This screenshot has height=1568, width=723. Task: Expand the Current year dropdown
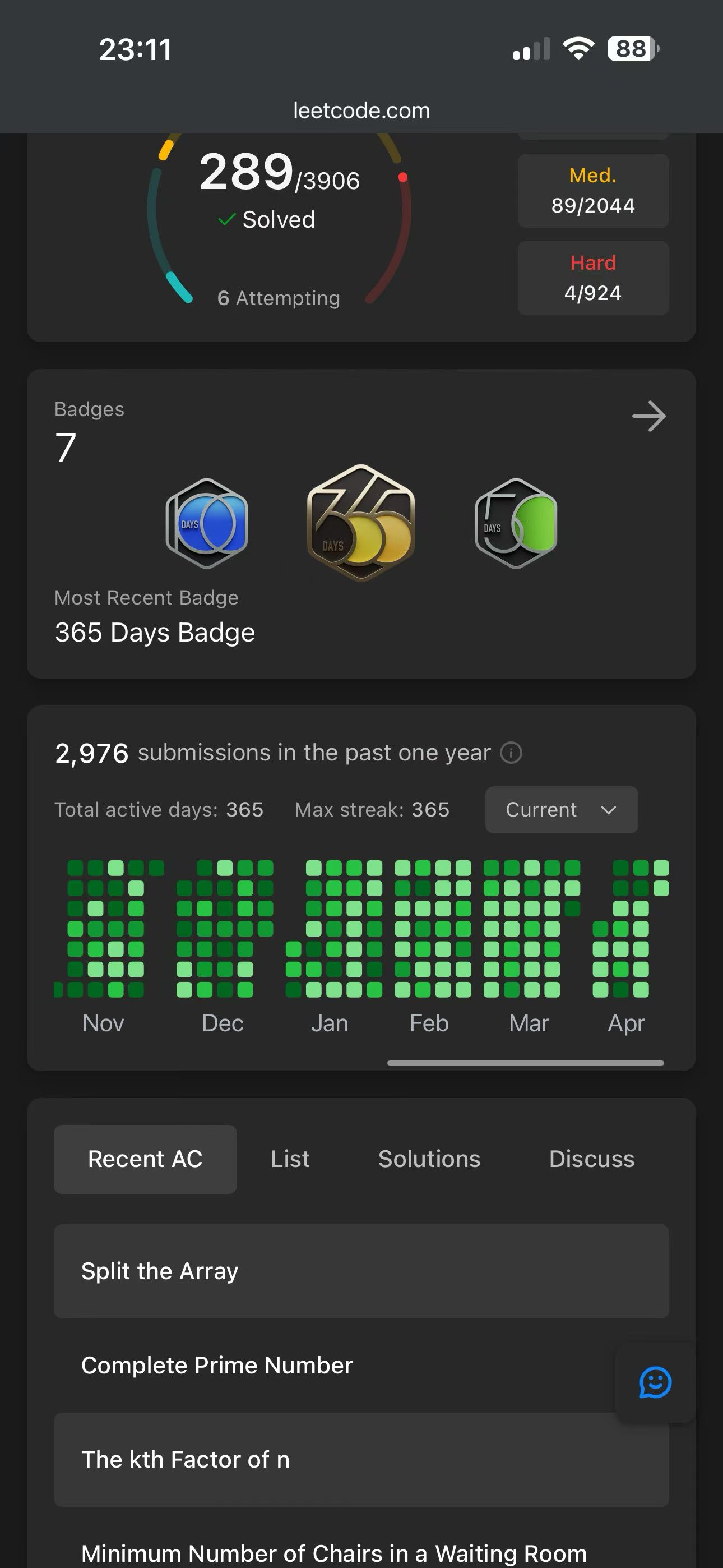tap(561, 810)
